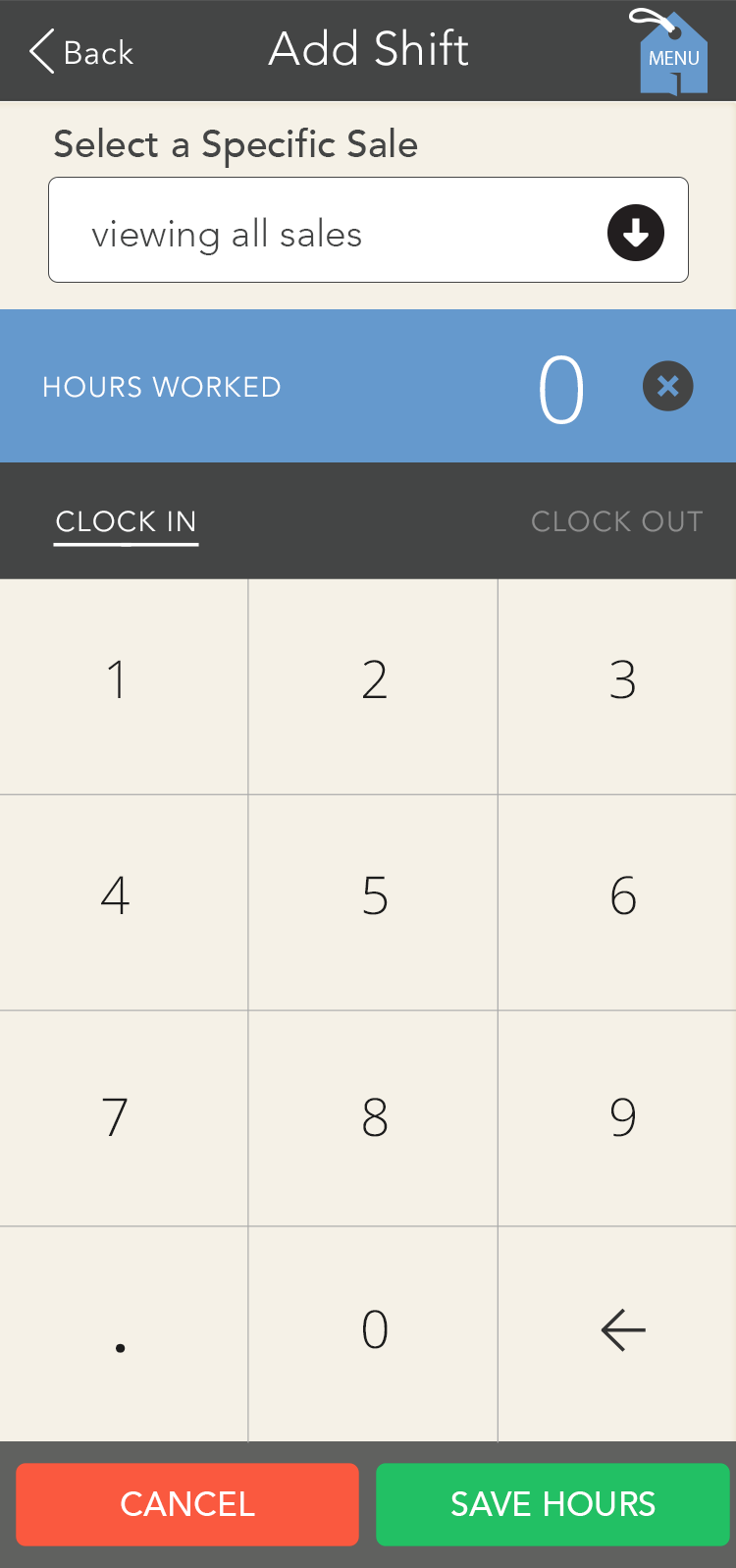Tap the decimal point key

(x=124, y=1334)
